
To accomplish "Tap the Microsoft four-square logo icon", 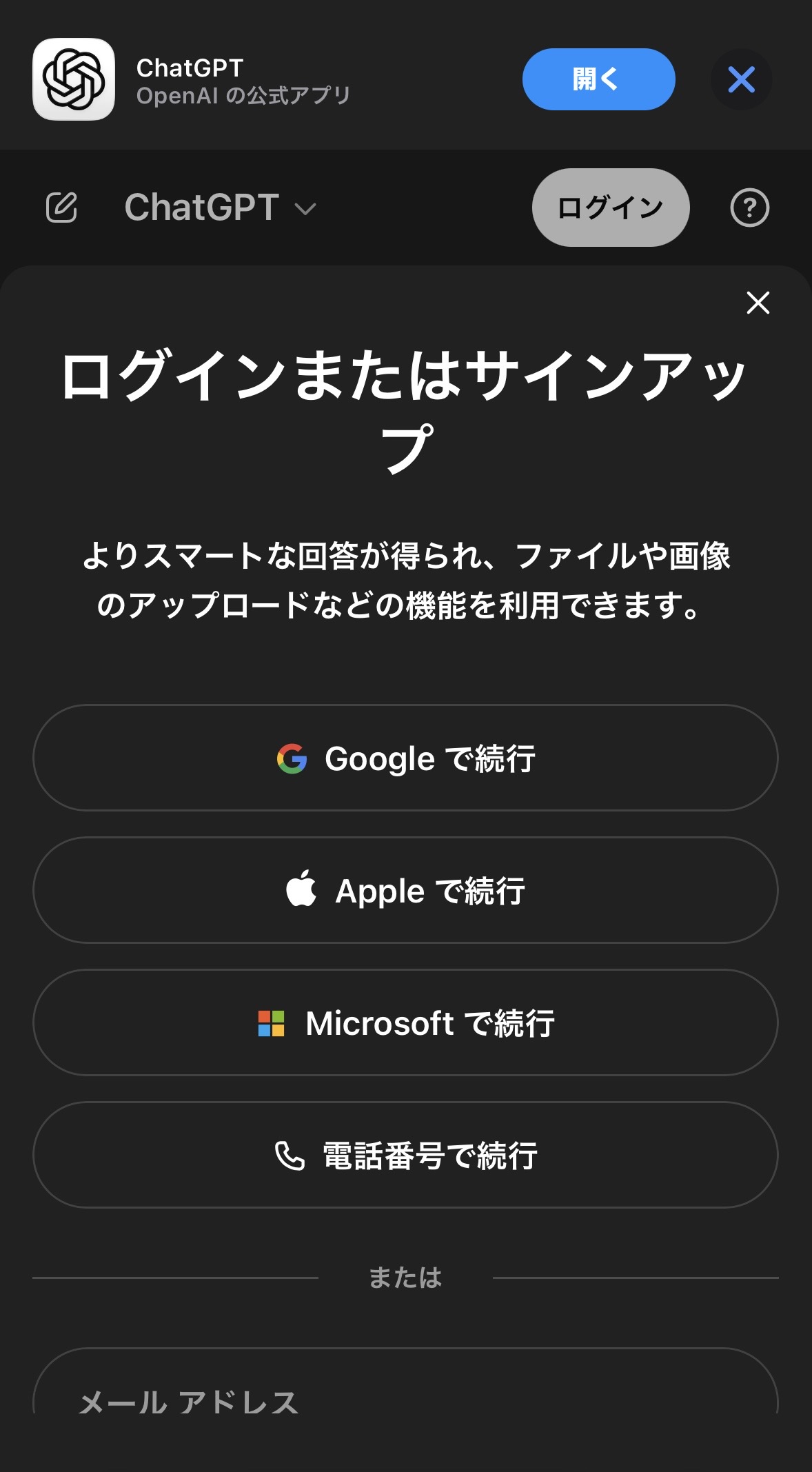I will coord(270,1022).
